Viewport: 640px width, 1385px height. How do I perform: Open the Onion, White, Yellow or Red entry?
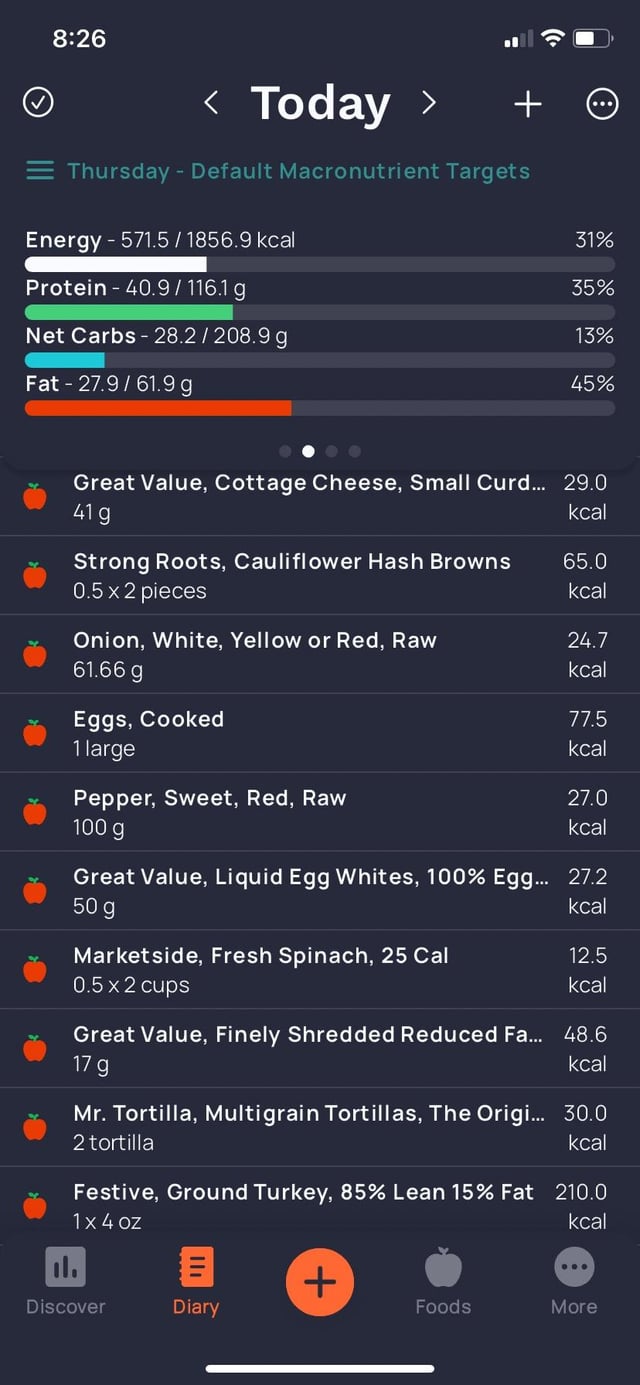tap(320, 654)
